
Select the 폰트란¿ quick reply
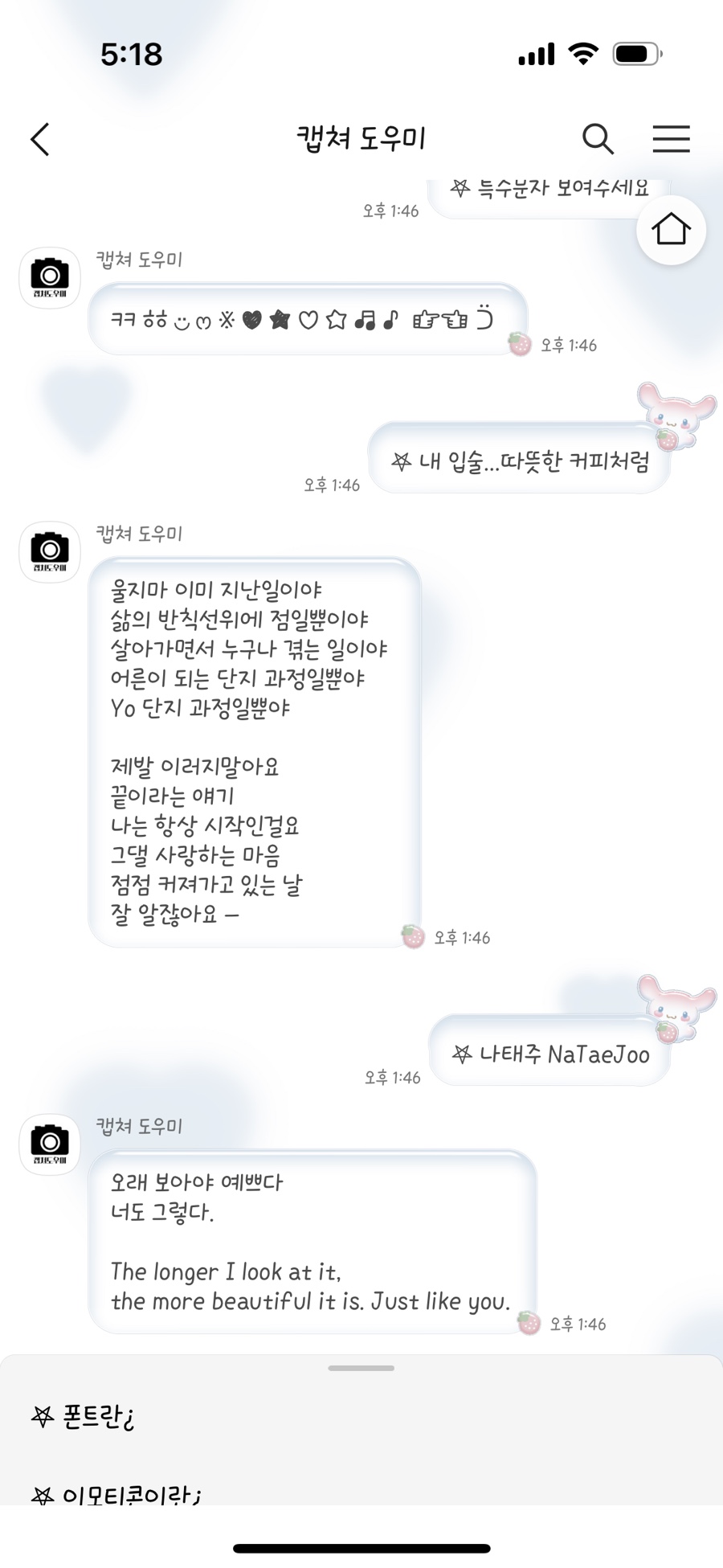84,1416
